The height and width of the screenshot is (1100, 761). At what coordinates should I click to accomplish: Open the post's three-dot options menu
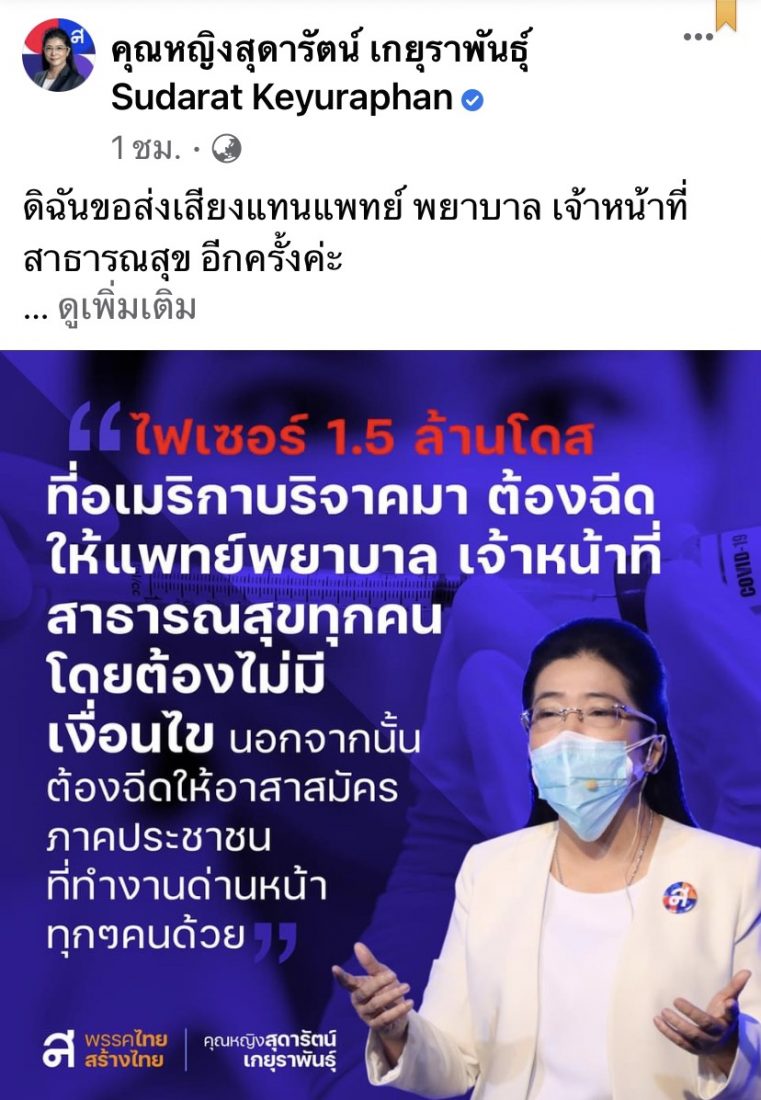698,36
